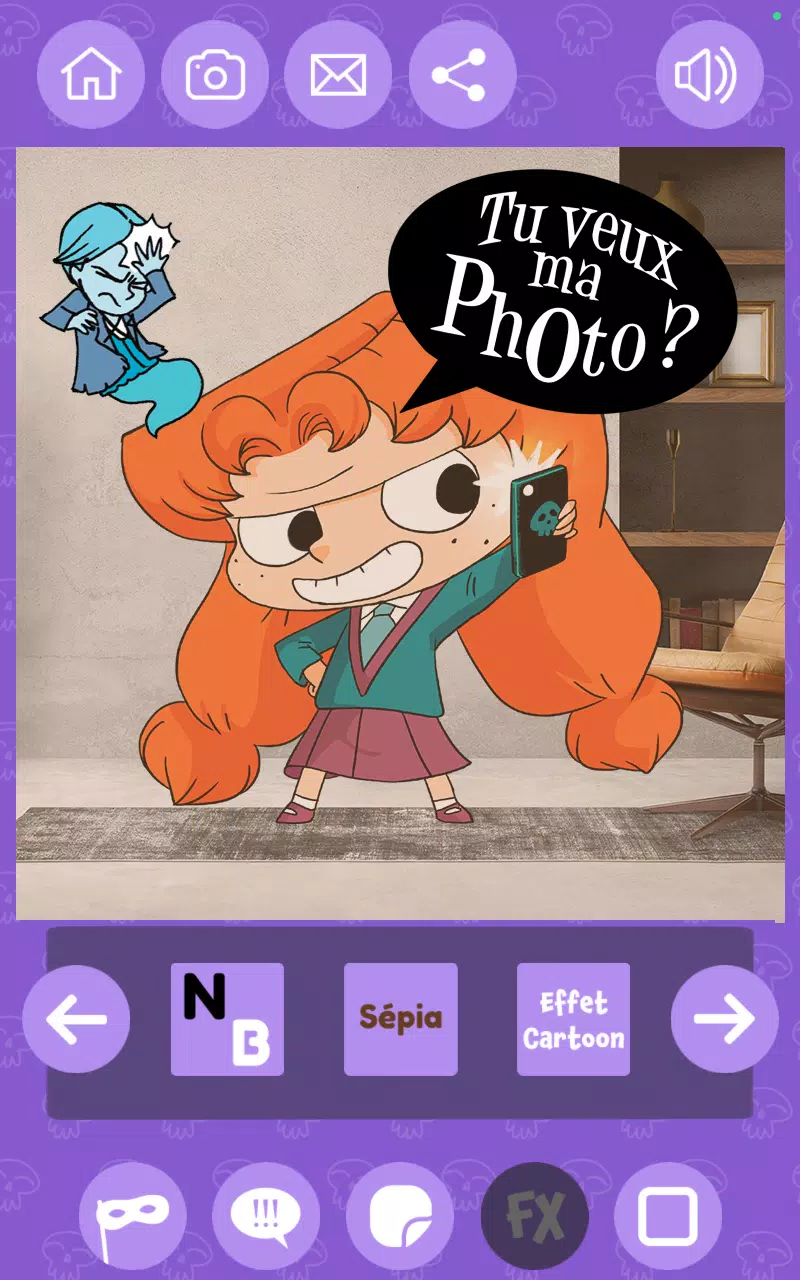
Task: Open the frames tab
Action: [x=667, y=1216]
